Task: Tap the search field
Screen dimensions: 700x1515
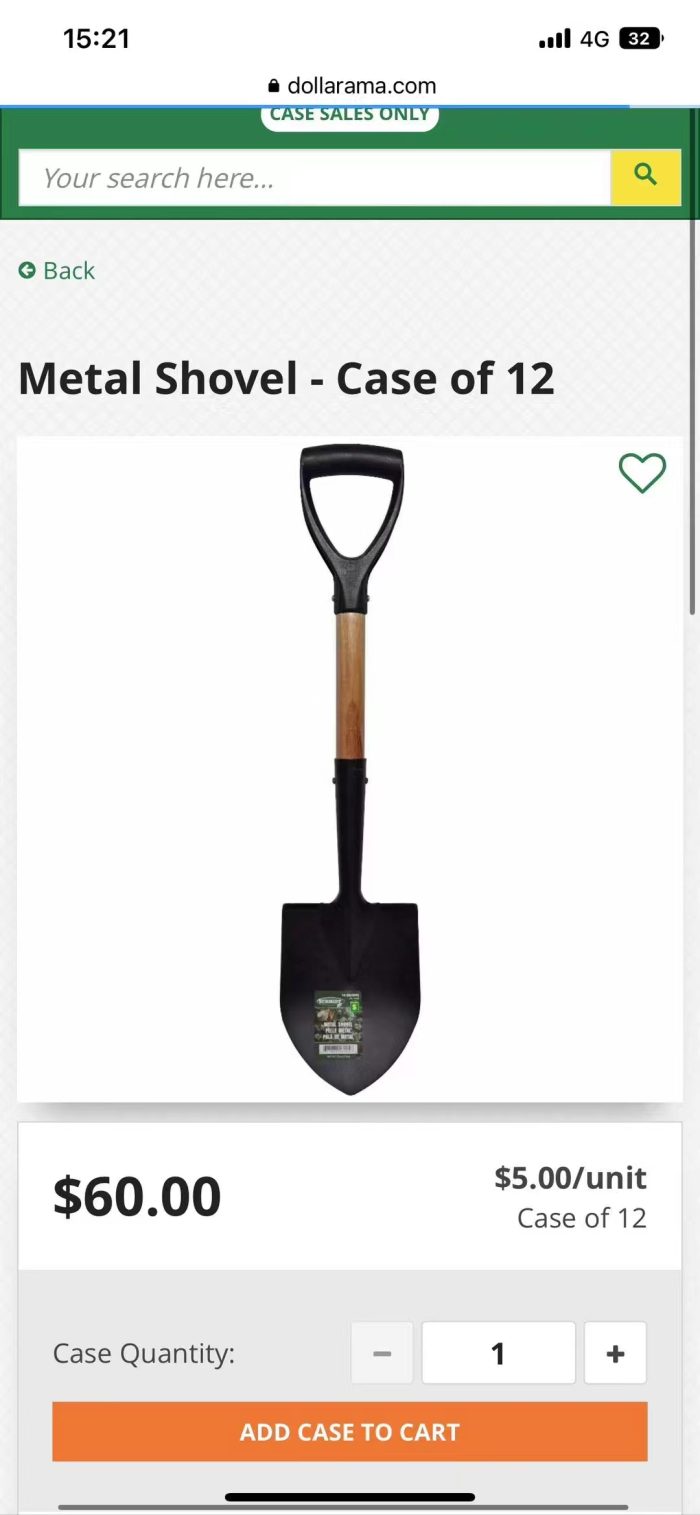Action: pyautogui.click(x=314, y=178)
